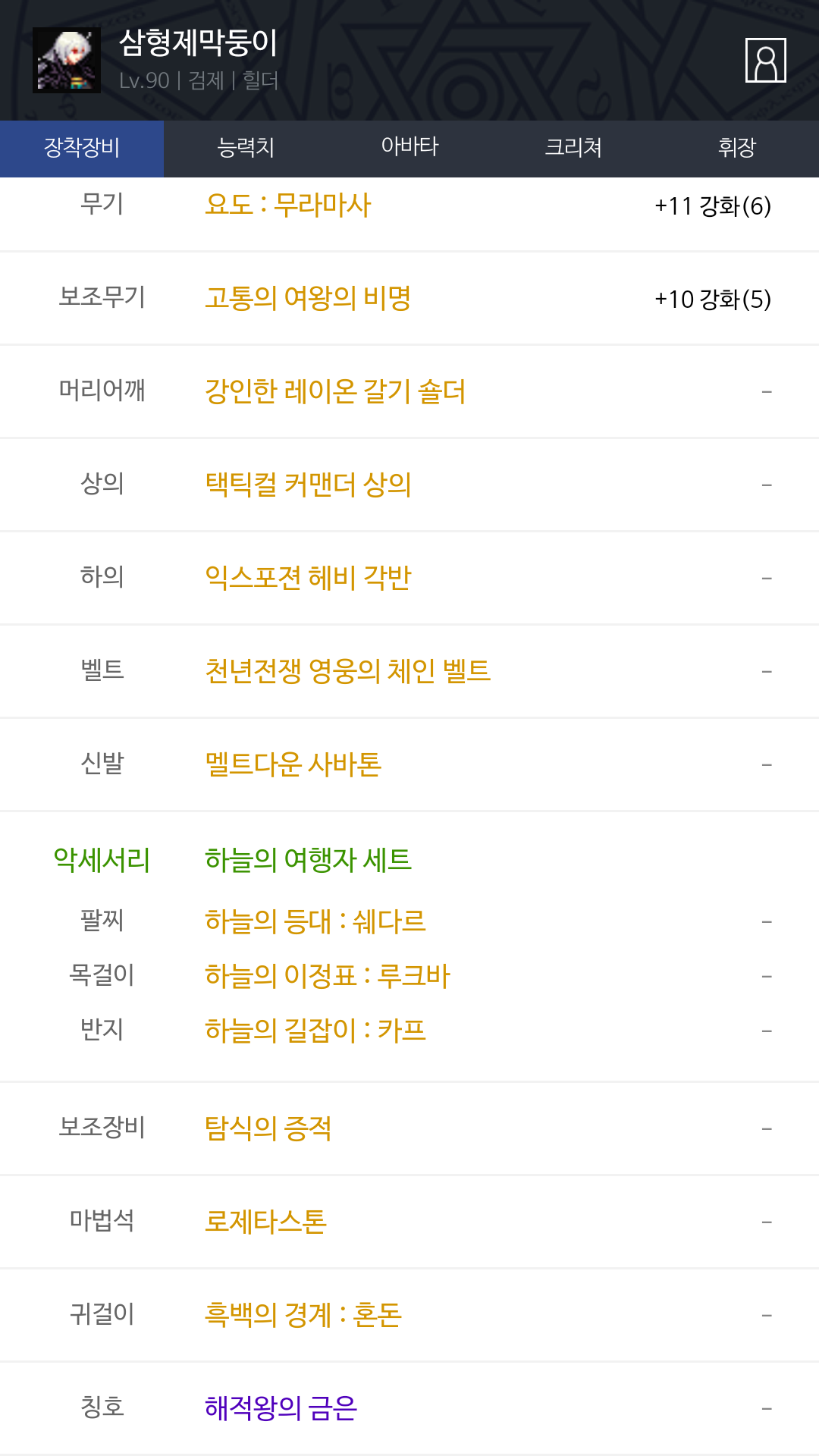Image resolution: width=819 pixels, height=1456 pixels.
Task: View shoes item 멜트다운 사바톤
Action: pos(293,764)
